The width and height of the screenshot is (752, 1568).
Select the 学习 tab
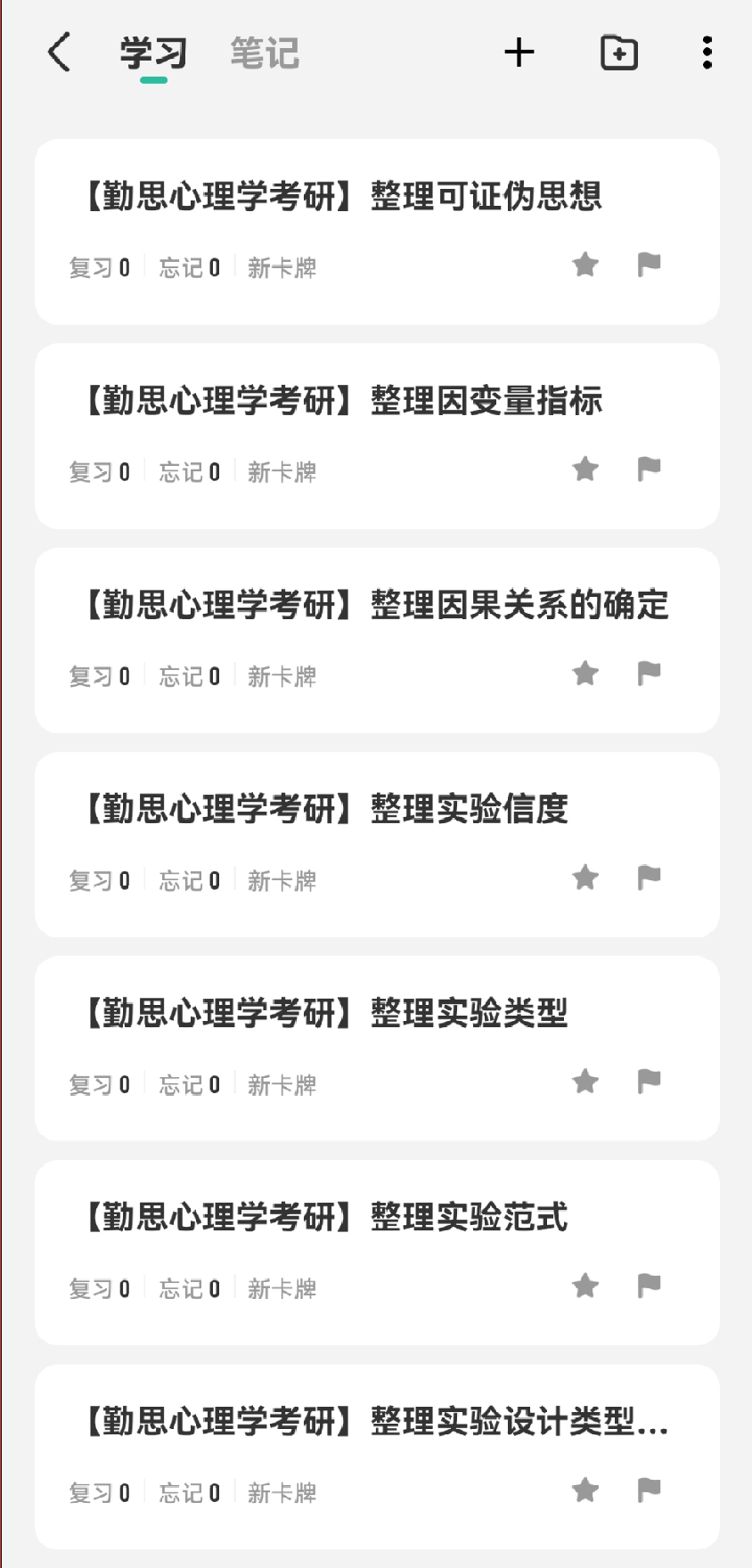(153, 54)
